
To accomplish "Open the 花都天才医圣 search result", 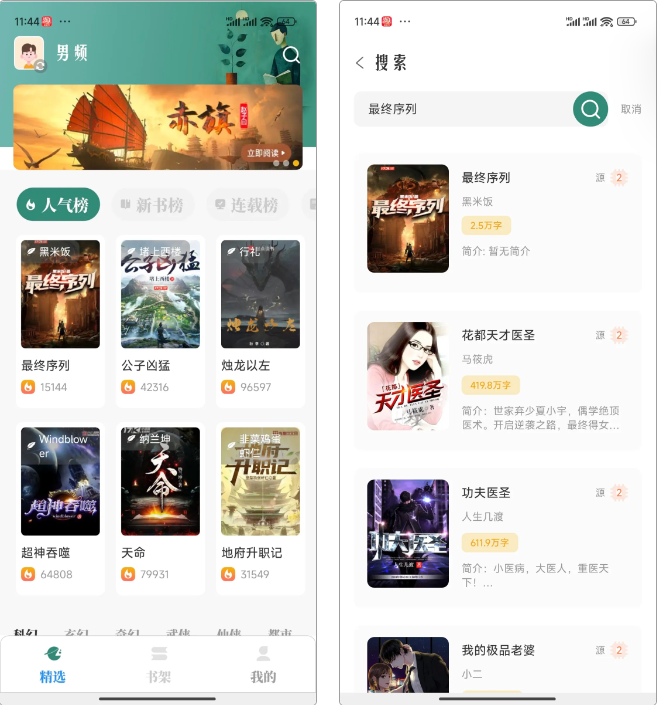I will pos(497,376).
